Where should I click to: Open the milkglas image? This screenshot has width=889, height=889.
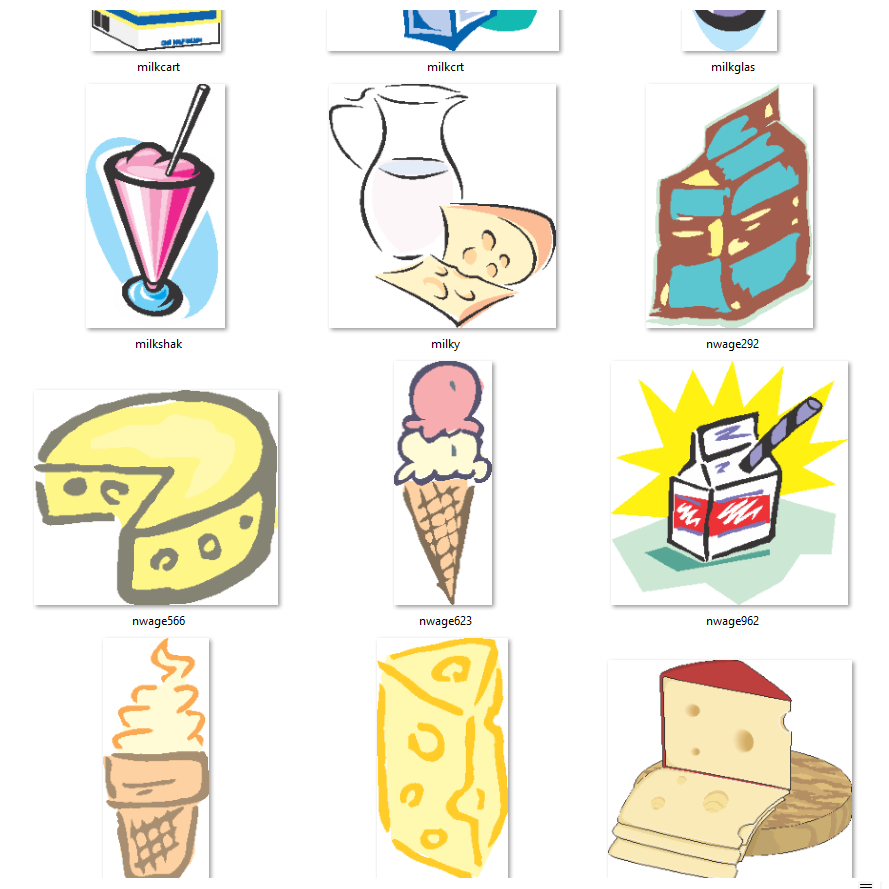tap(731, 30)
